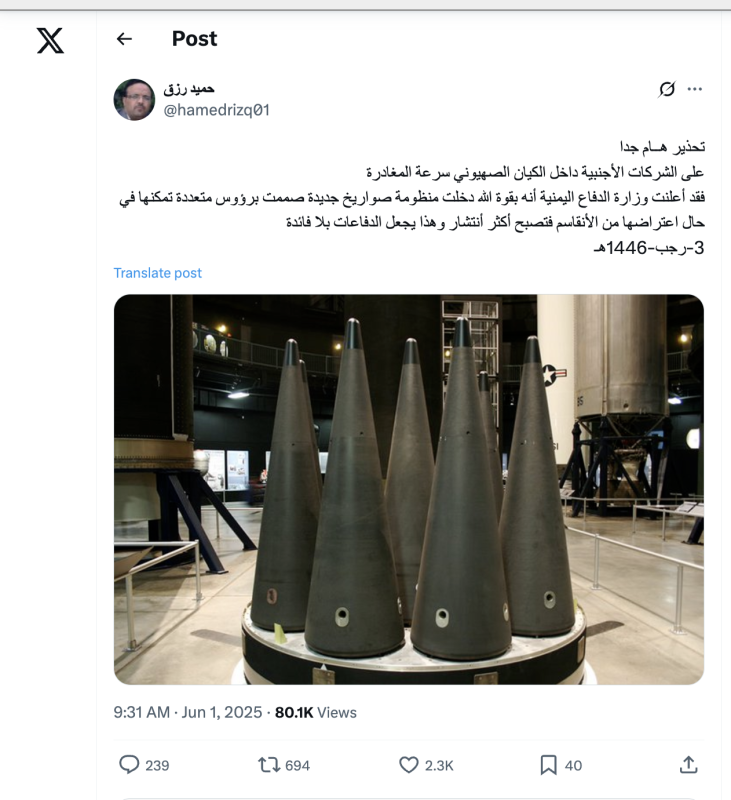Tap Translate post
This screenshot has width=731, height=800.
coord(157,273)
